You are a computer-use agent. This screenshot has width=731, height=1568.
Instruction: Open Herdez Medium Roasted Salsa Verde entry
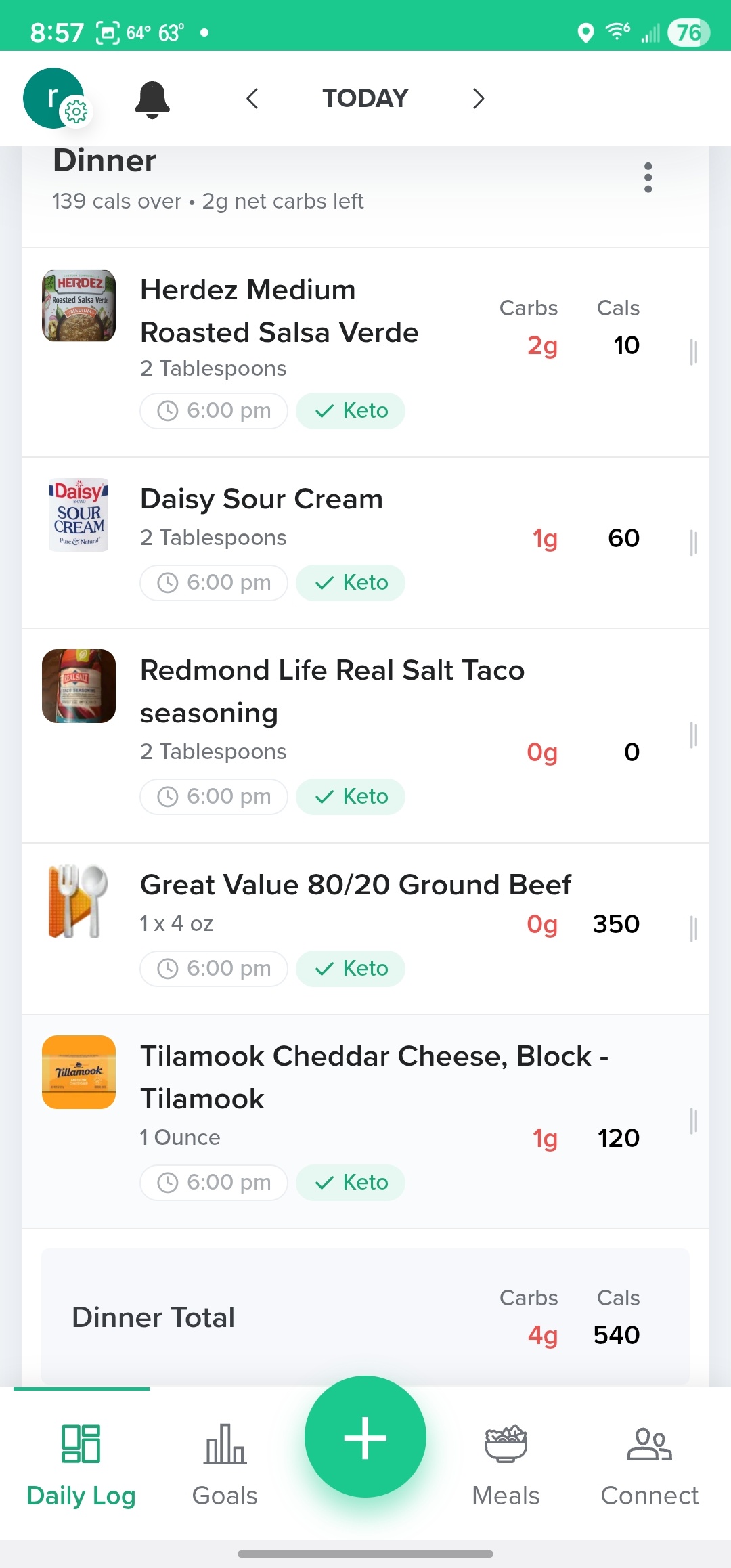pos(279,311)
